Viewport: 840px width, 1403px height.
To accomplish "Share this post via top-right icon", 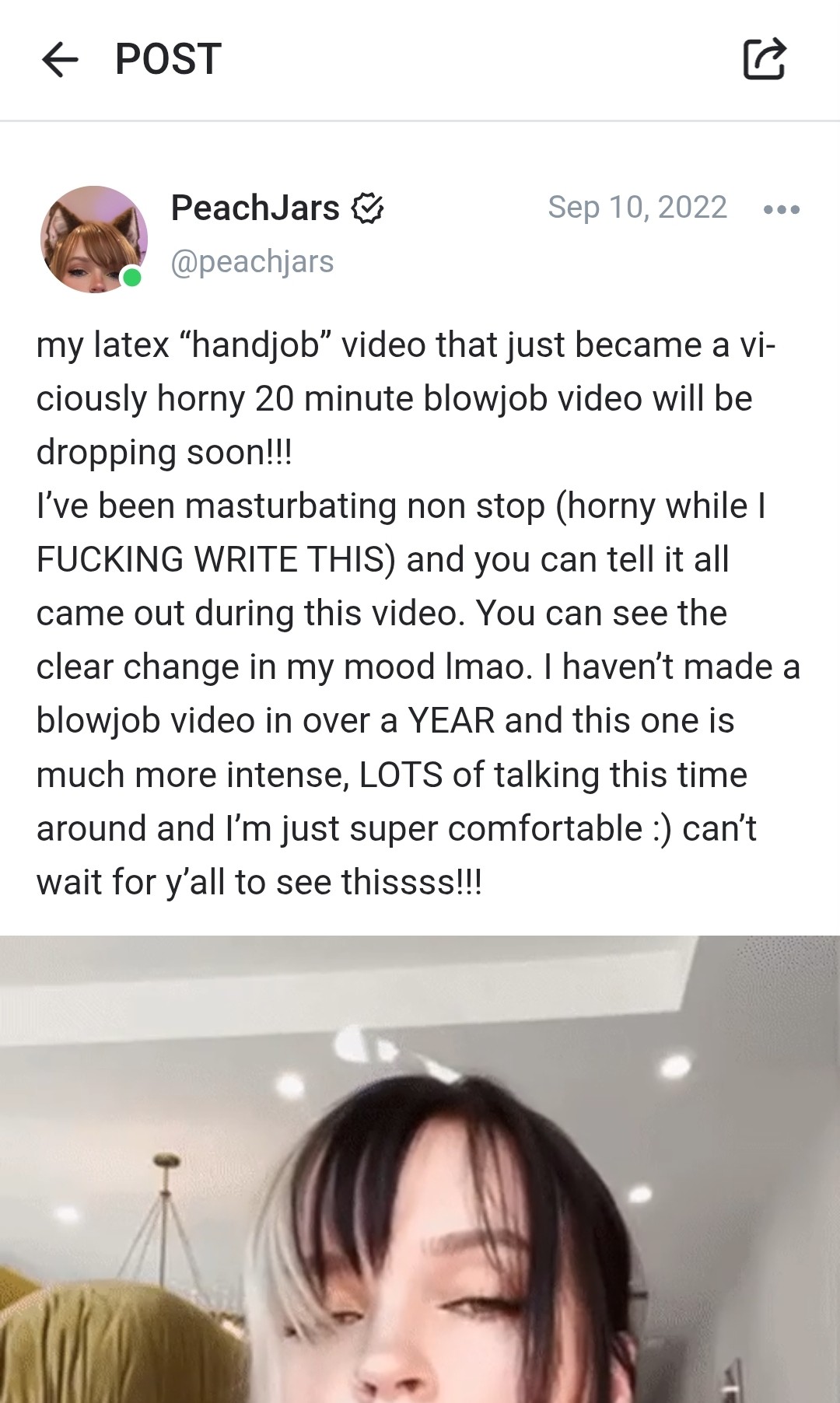I will click(x=764, y=59).
